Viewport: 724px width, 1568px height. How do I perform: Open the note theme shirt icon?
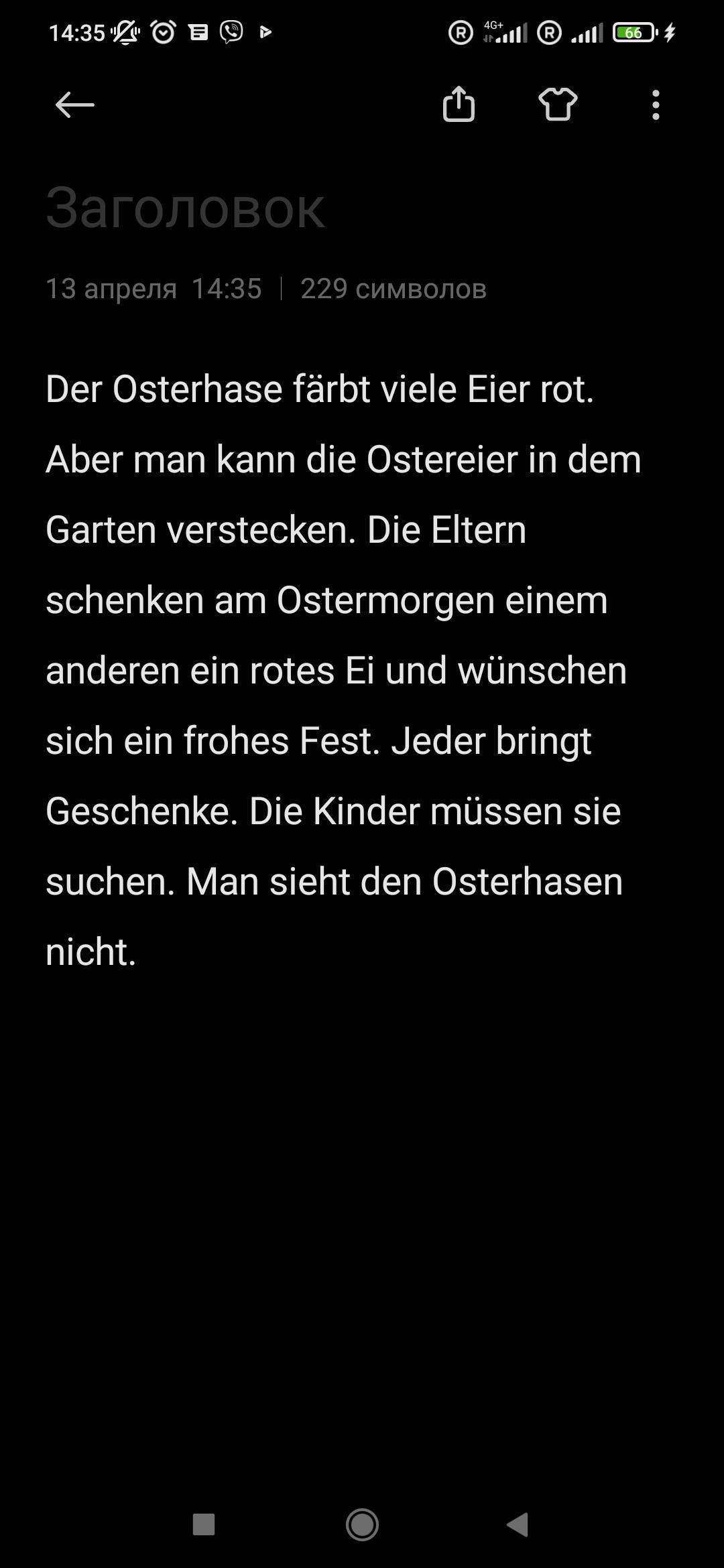(x=558, y=105)
